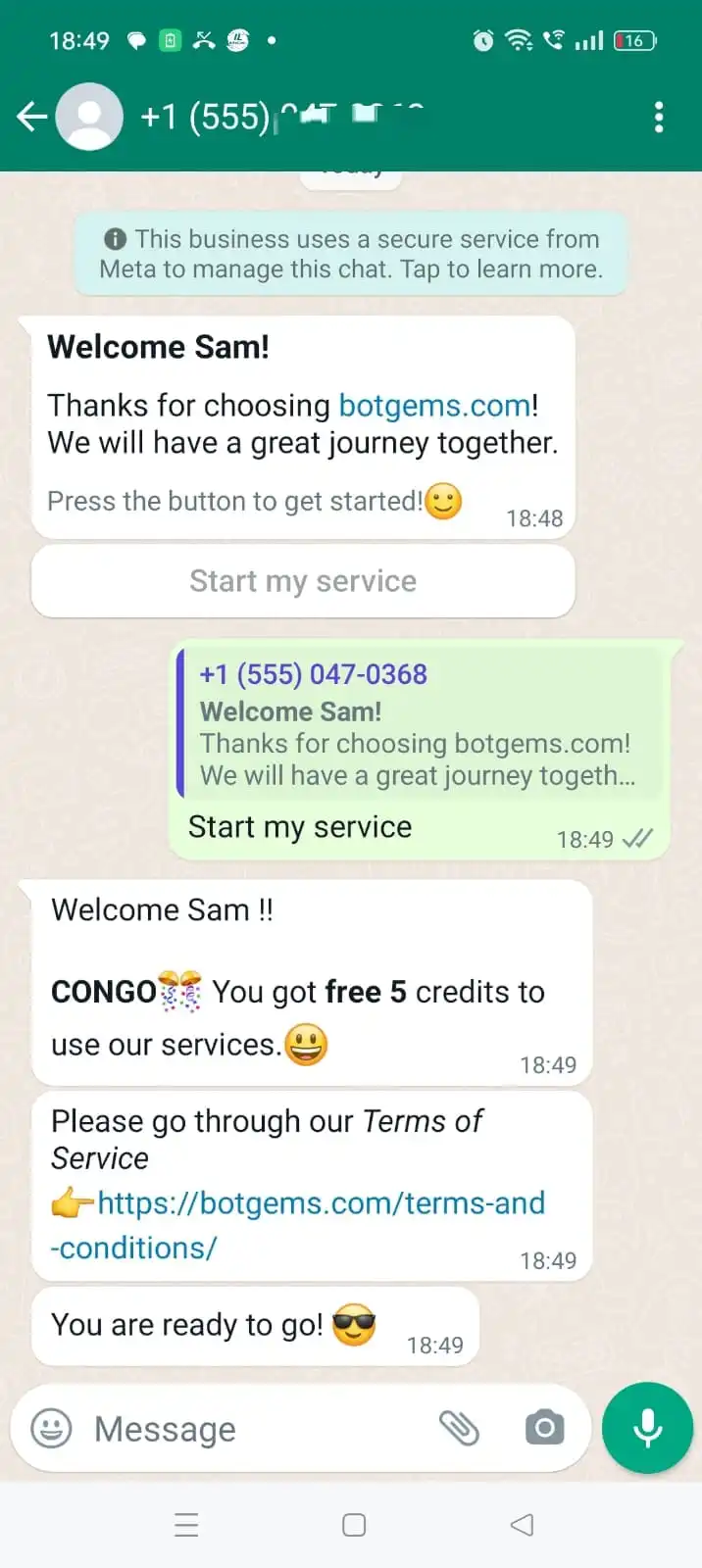Open the system recent apps button
The height and width of the screenshot is (1568, 702).
pos(186,1525)
